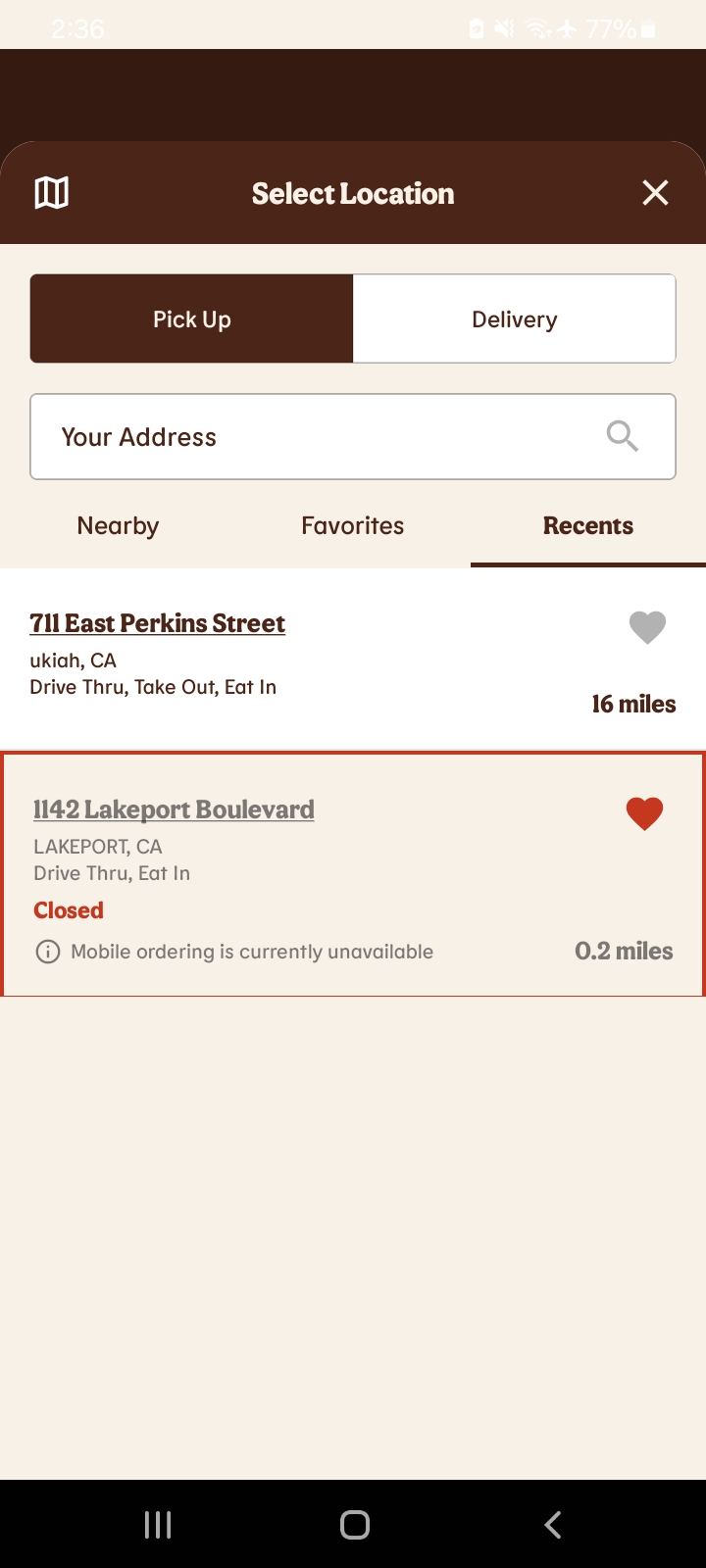This screenshot has width=706, height=1568.
Task: Open the map view icon
Action: (x=52, y=193)
